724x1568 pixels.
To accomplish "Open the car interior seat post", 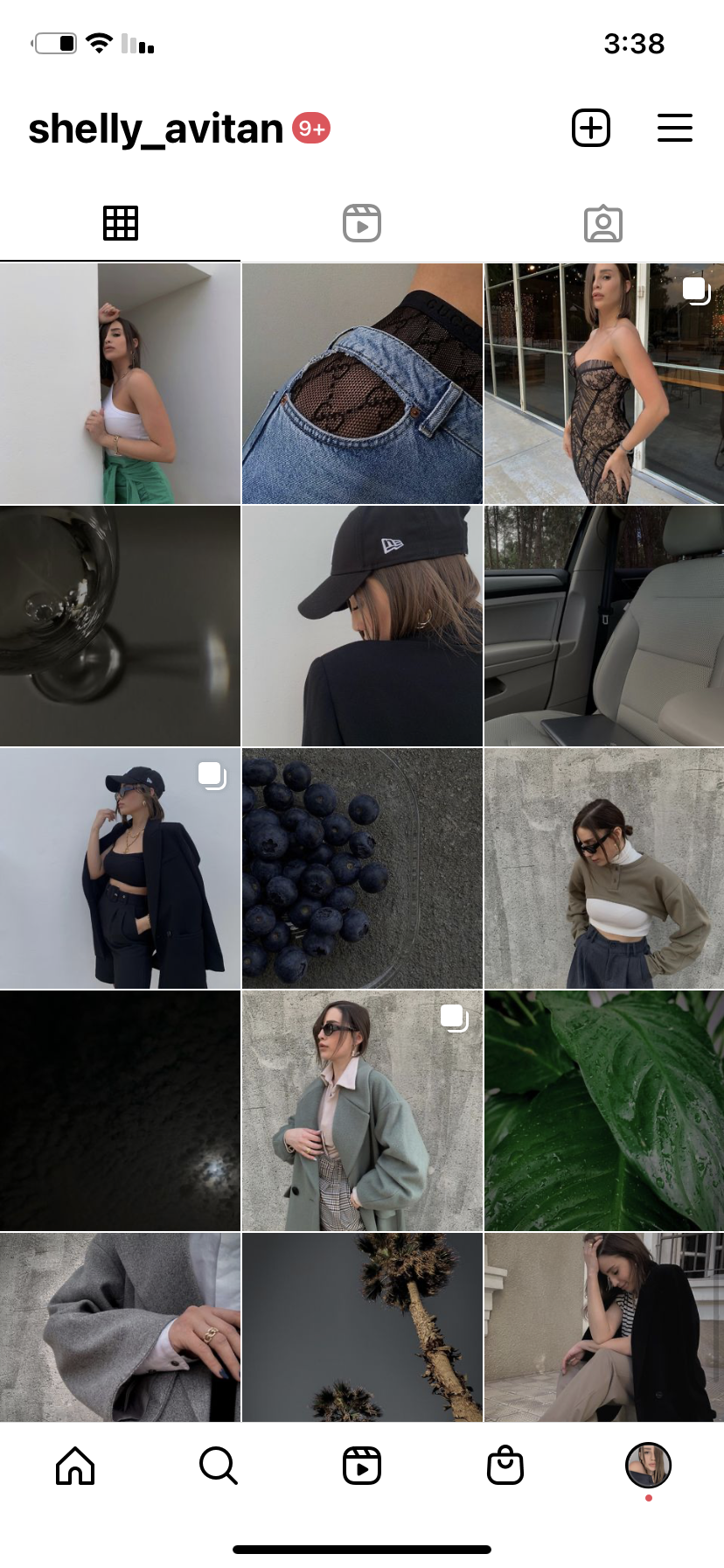I will [604, 626].
